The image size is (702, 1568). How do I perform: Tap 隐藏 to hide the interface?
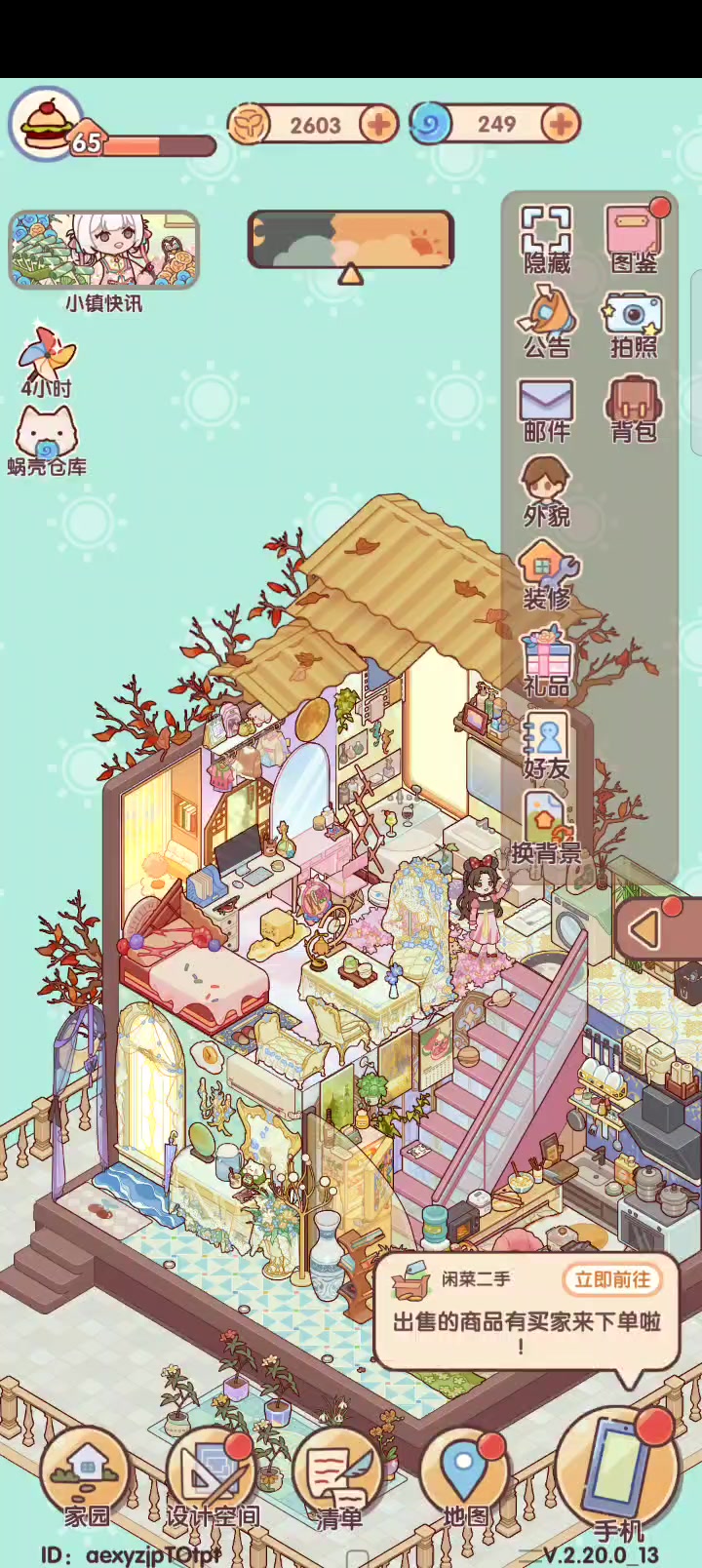(x=546, y=240)
